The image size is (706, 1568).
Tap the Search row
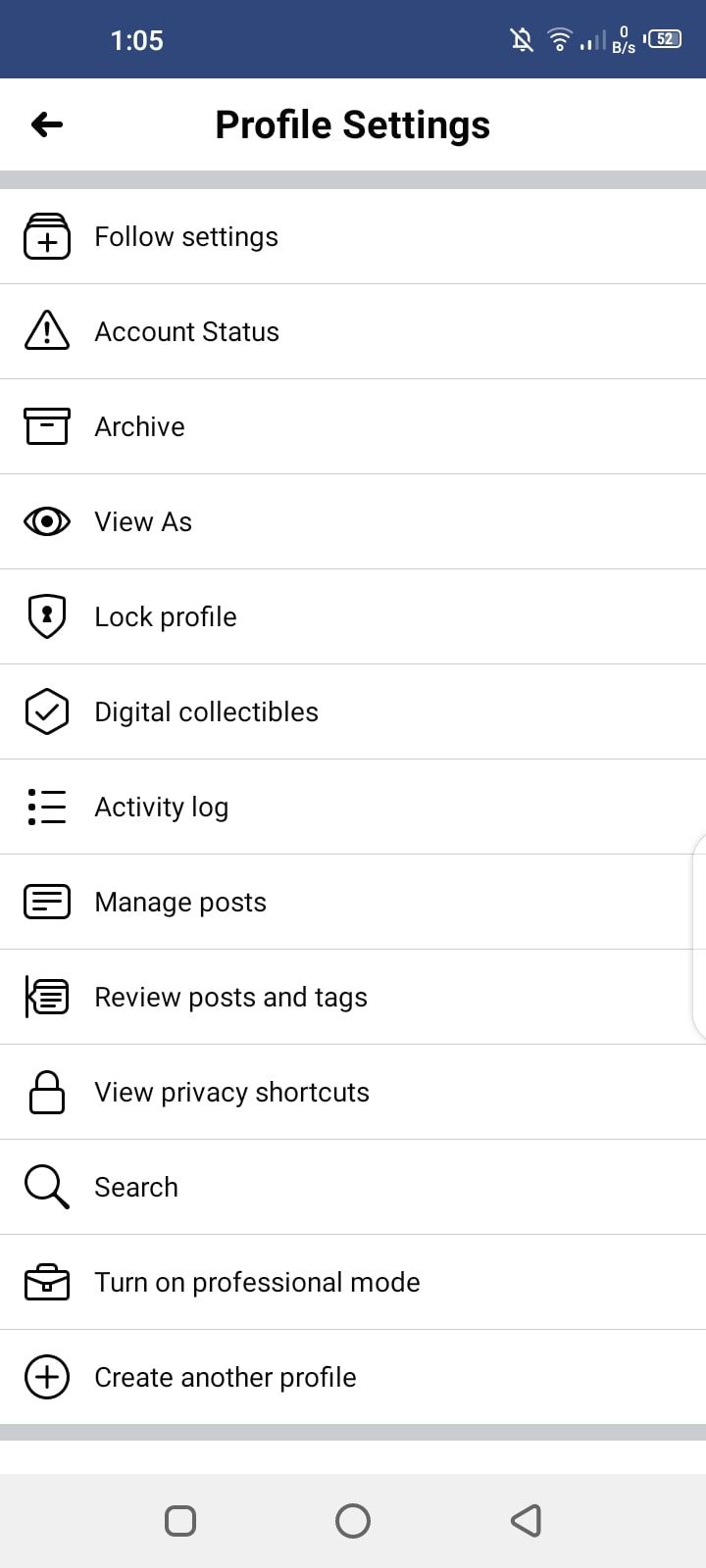pos(136,1188)
